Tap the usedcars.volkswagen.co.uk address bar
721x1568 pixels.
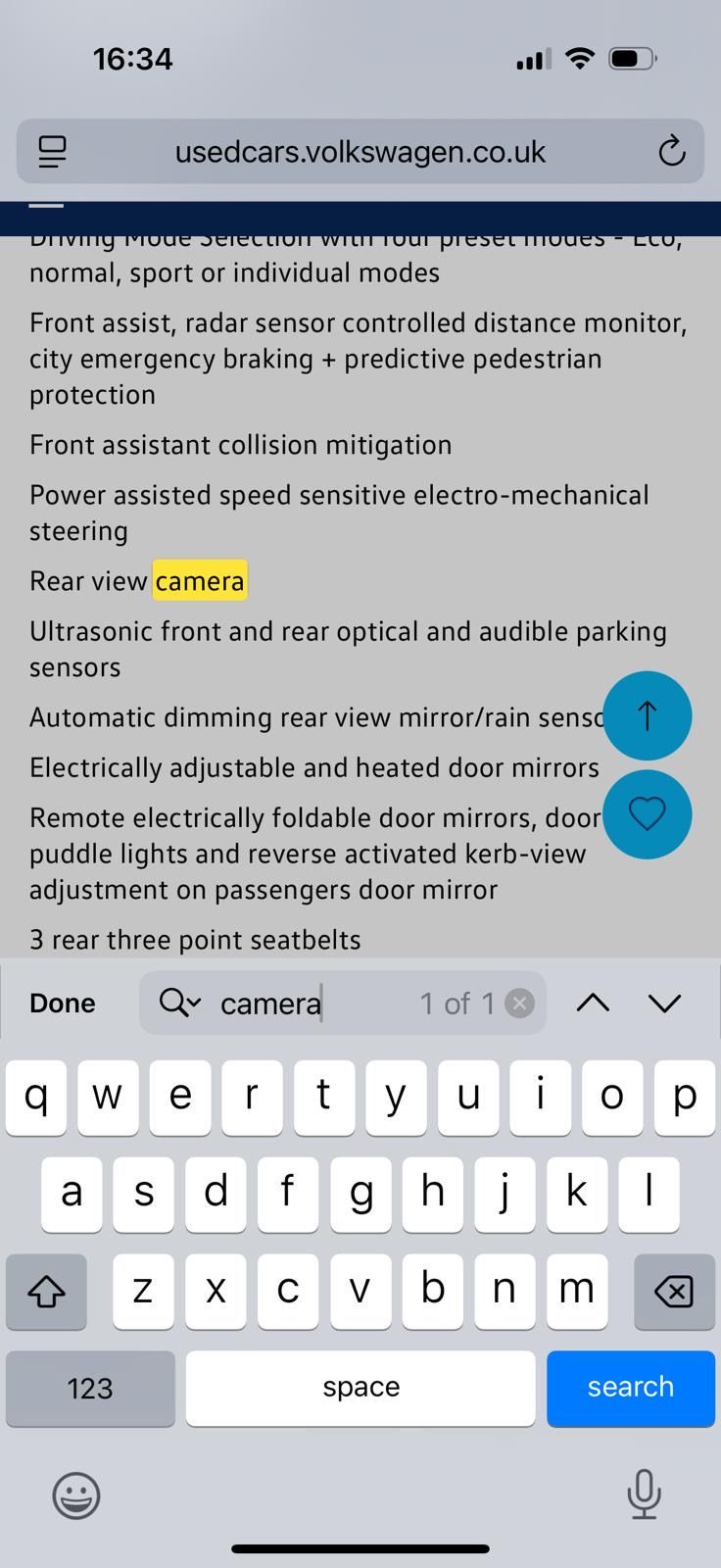[x=360, y=152]
